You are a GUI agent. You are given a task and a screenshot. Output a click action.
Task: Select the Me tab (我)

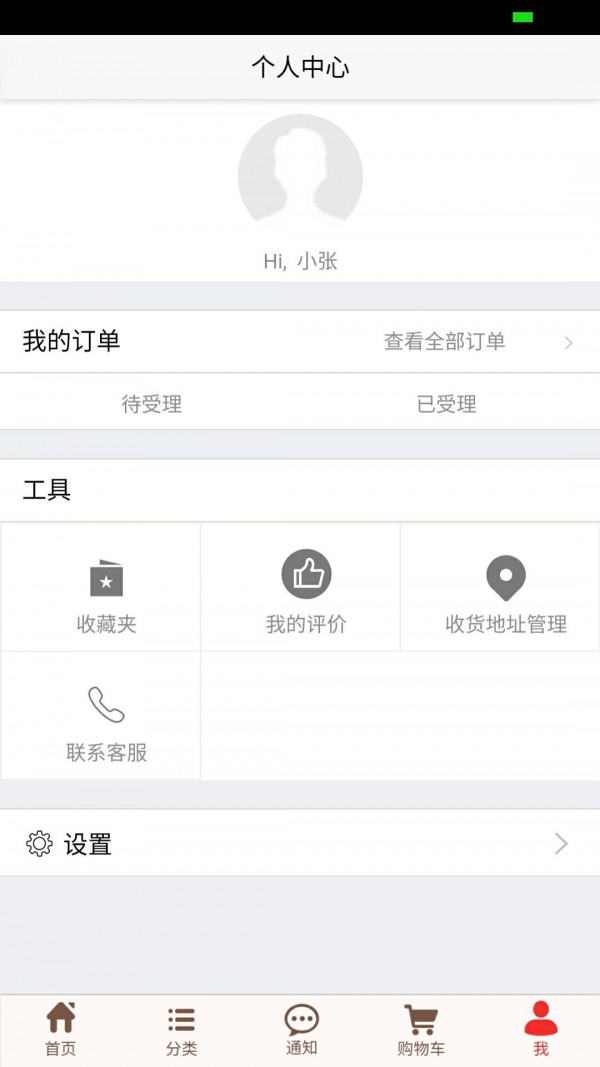pos(540,1030)
